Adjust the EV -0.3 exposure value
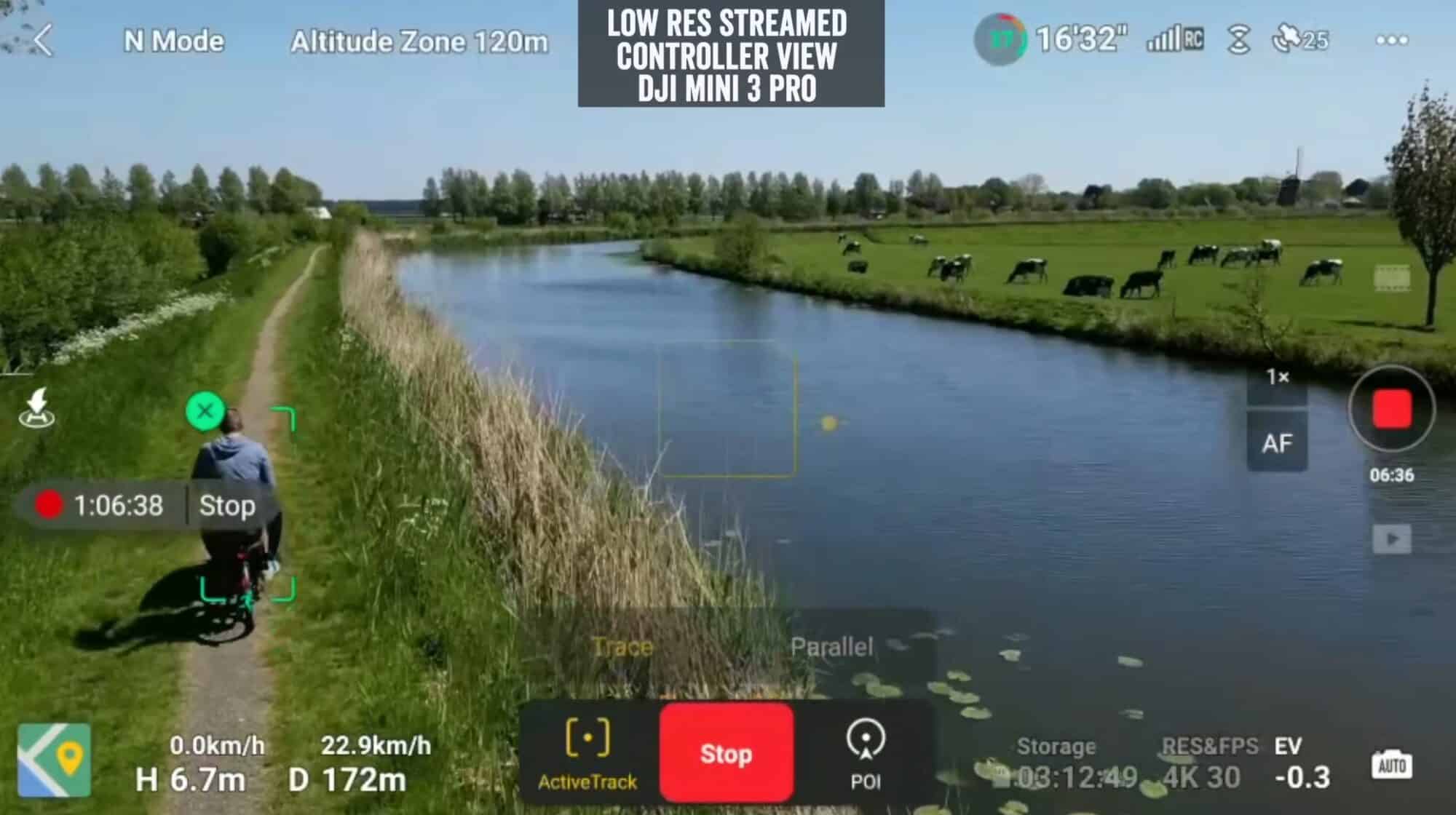This screenshot has height=815, width=1456. (1302, 765)
